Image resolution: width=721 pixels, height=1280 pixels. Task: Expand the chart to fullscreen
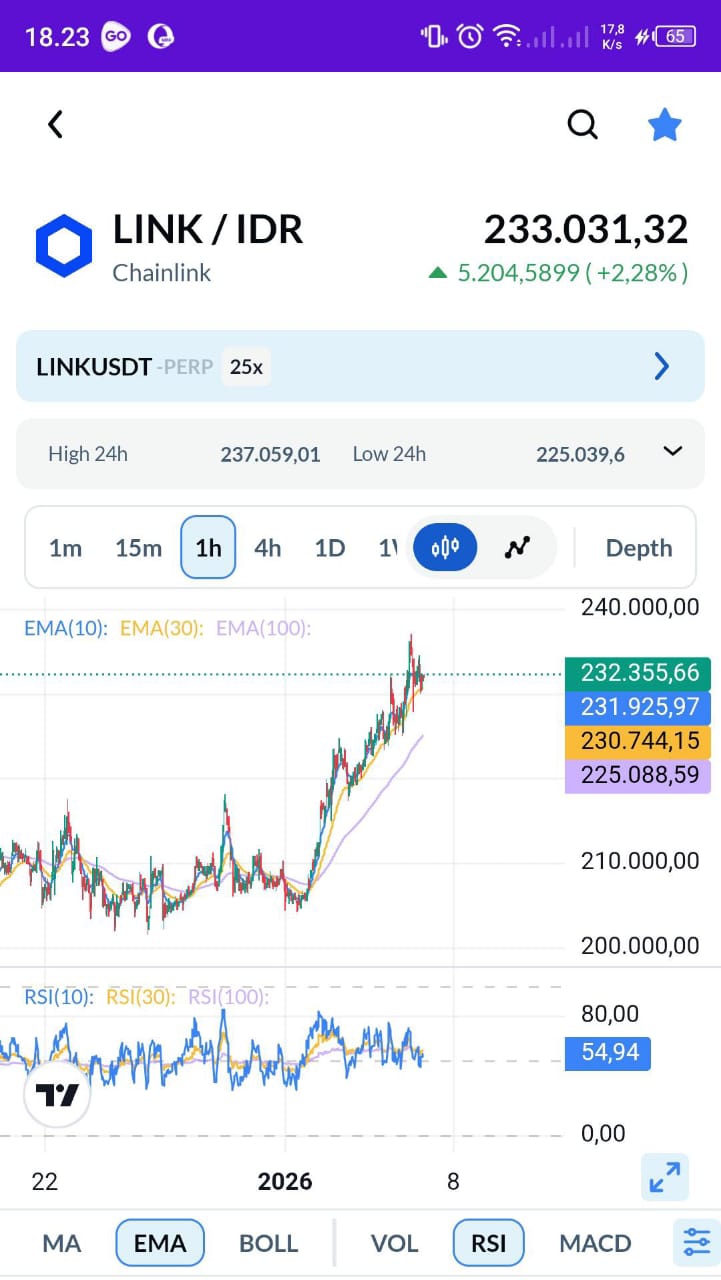coord(664,1177)
